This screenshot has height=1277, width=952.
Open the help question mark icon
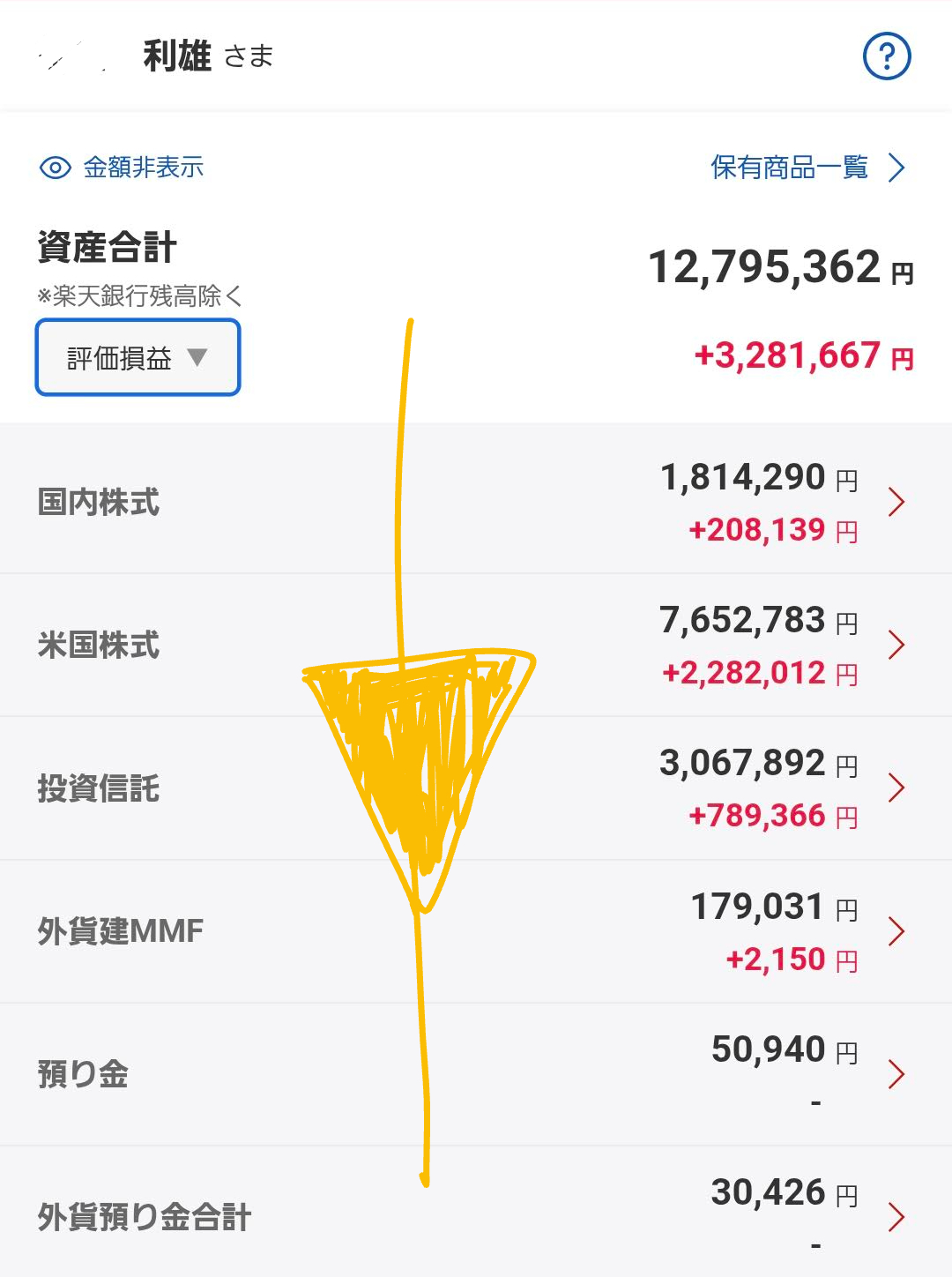[x=886, y=57]
